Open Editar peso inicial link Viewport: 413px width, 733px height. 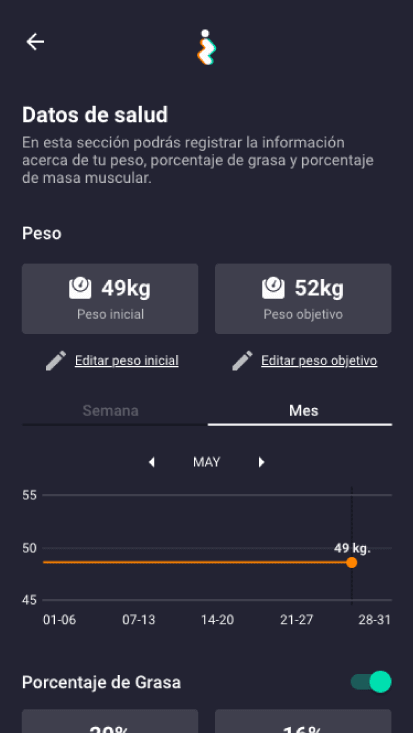tap(127, 361)
